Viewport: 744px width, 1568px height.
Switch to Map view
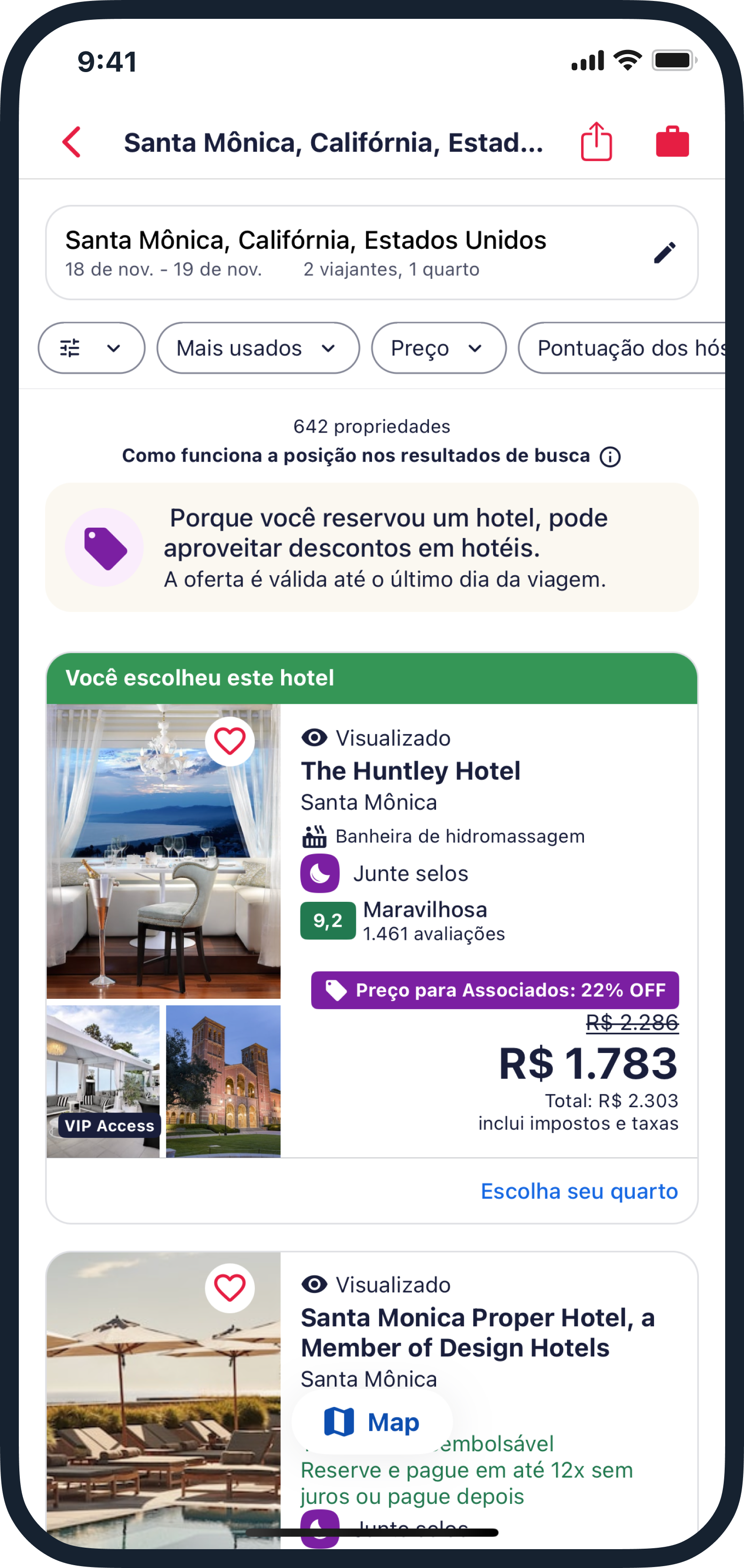372,1422
